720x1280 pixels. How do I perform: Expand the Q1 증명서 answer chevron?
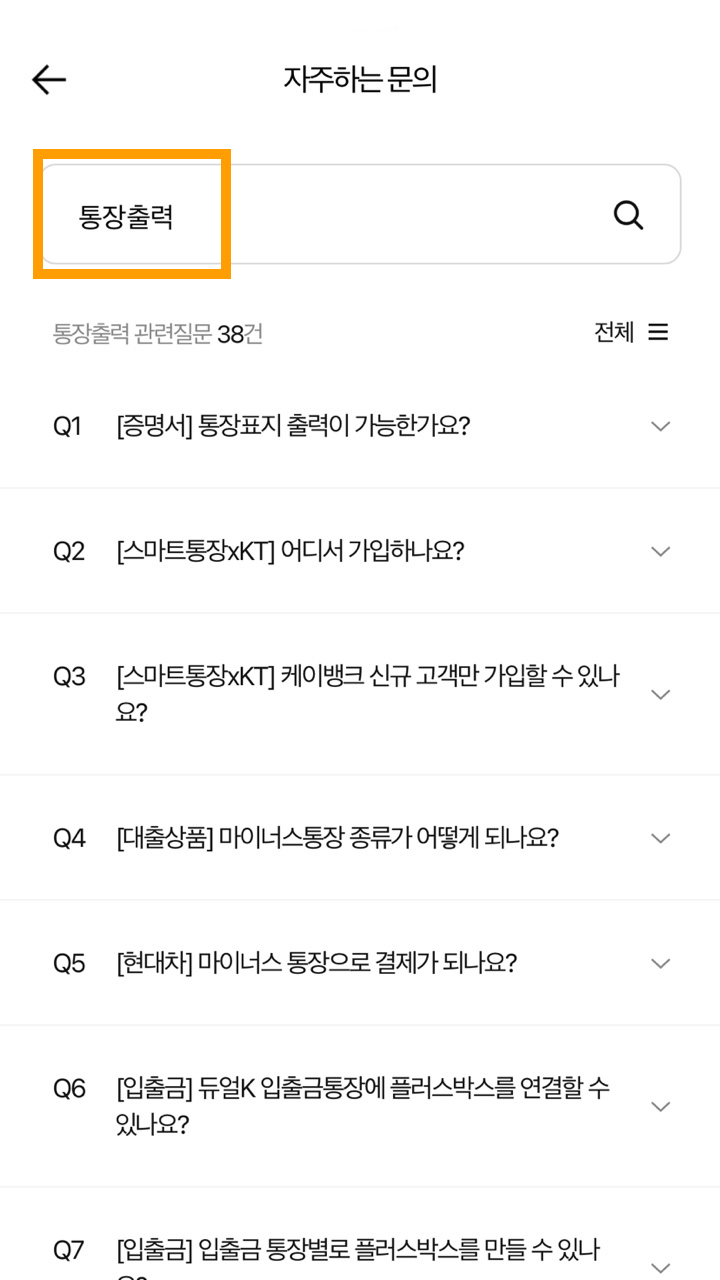[661, 426]
